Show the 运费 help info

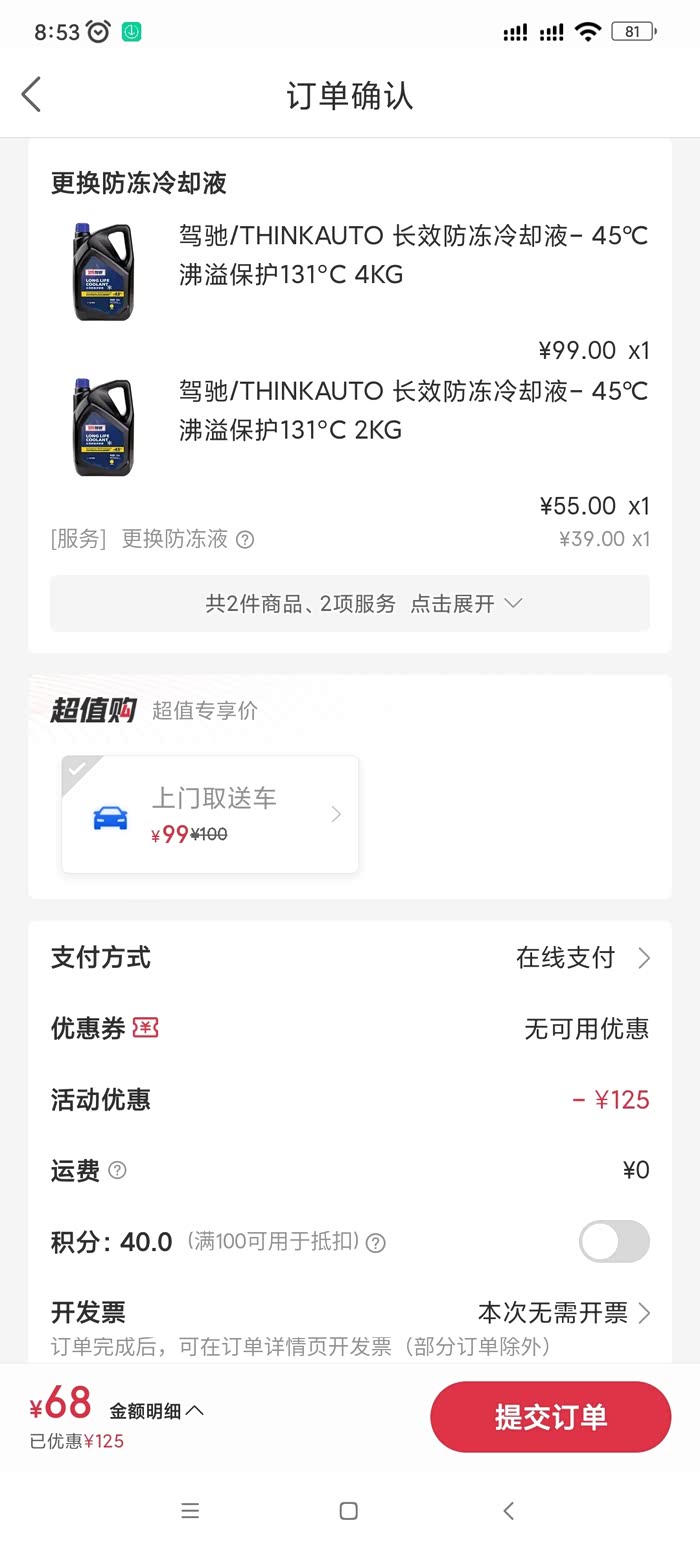[117, 1170]
